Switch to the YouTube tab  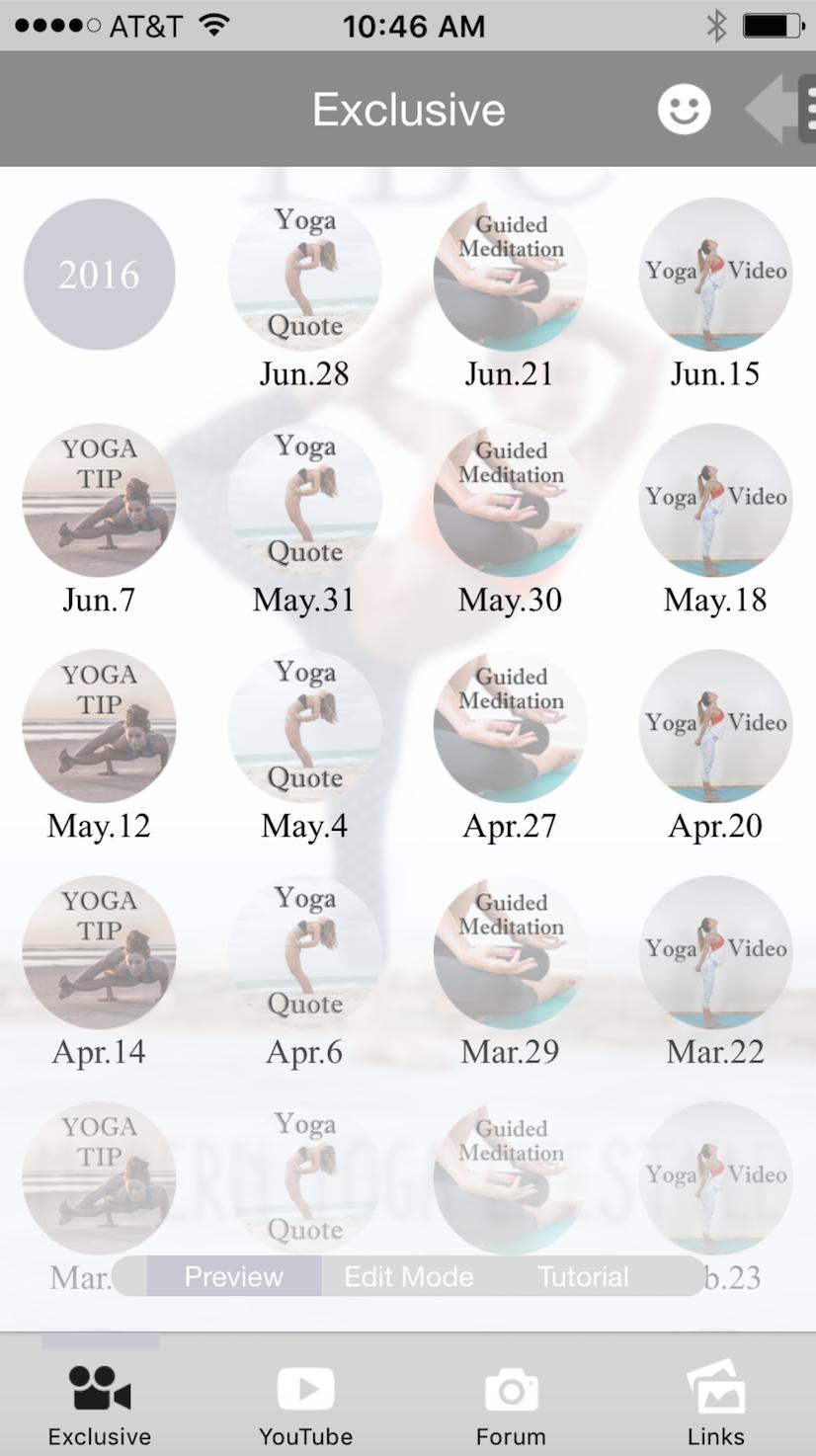(305, 1403)
